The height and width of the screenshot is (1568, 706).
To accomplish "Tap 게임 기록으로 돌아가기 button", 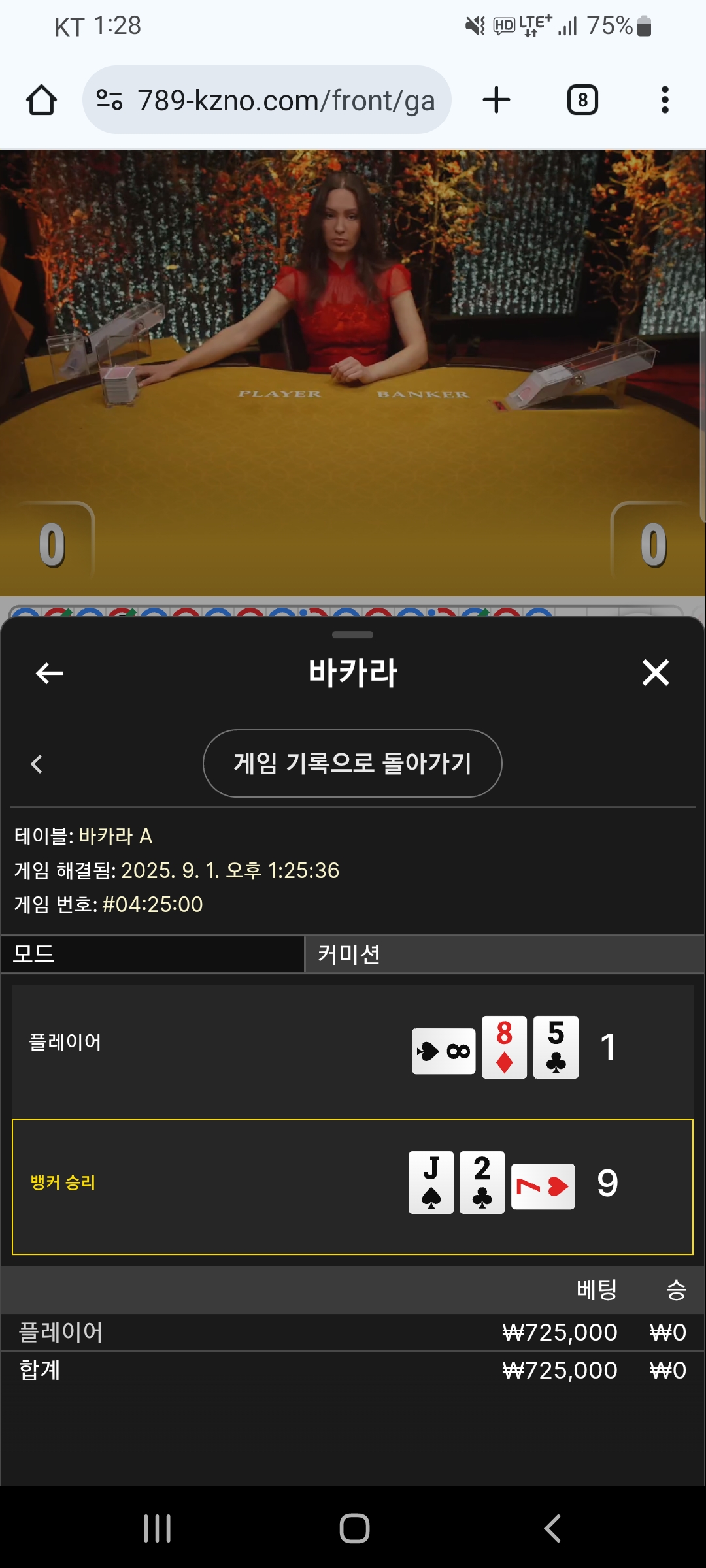I will click(352, 763).
